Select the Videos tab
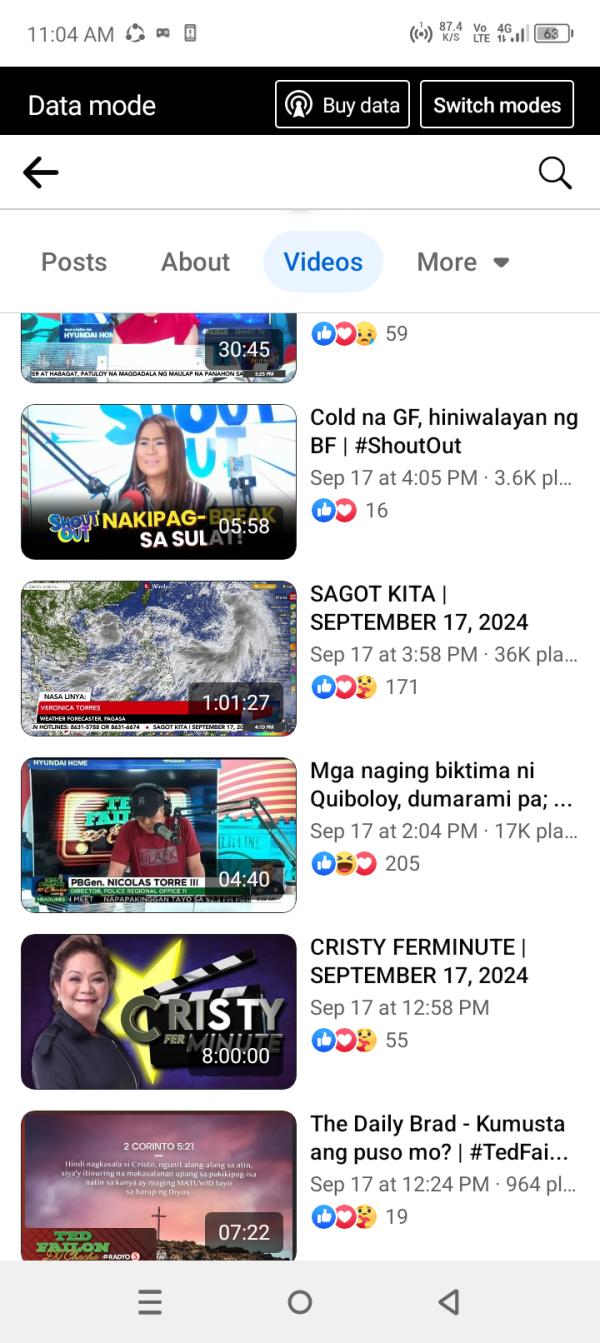 click(323, 262)
